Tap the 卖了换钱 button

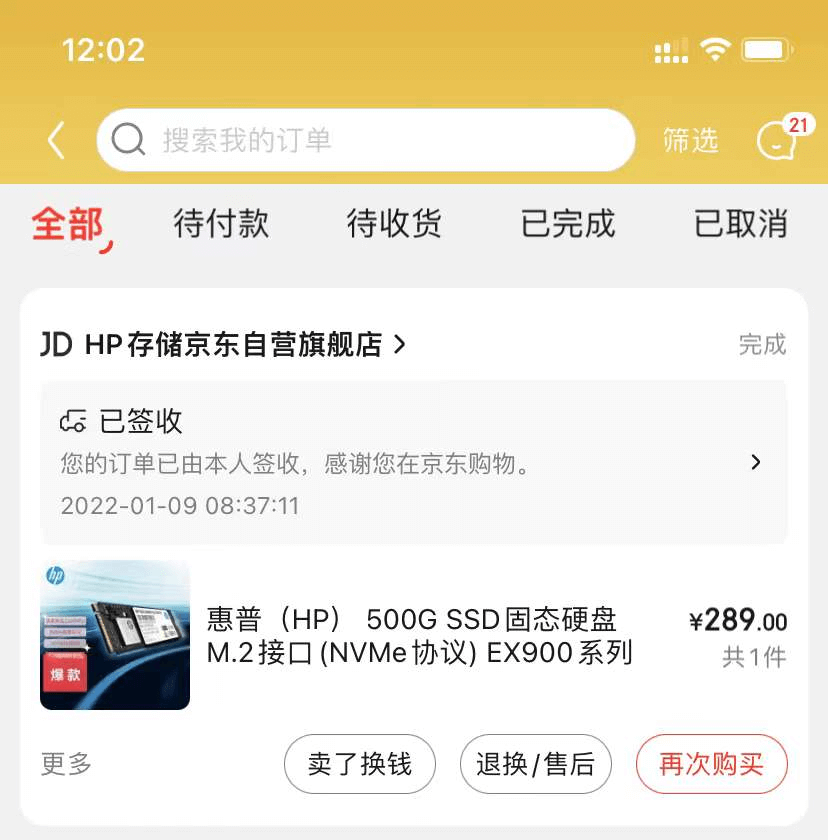pyautogui.click(x=359, y=765)
